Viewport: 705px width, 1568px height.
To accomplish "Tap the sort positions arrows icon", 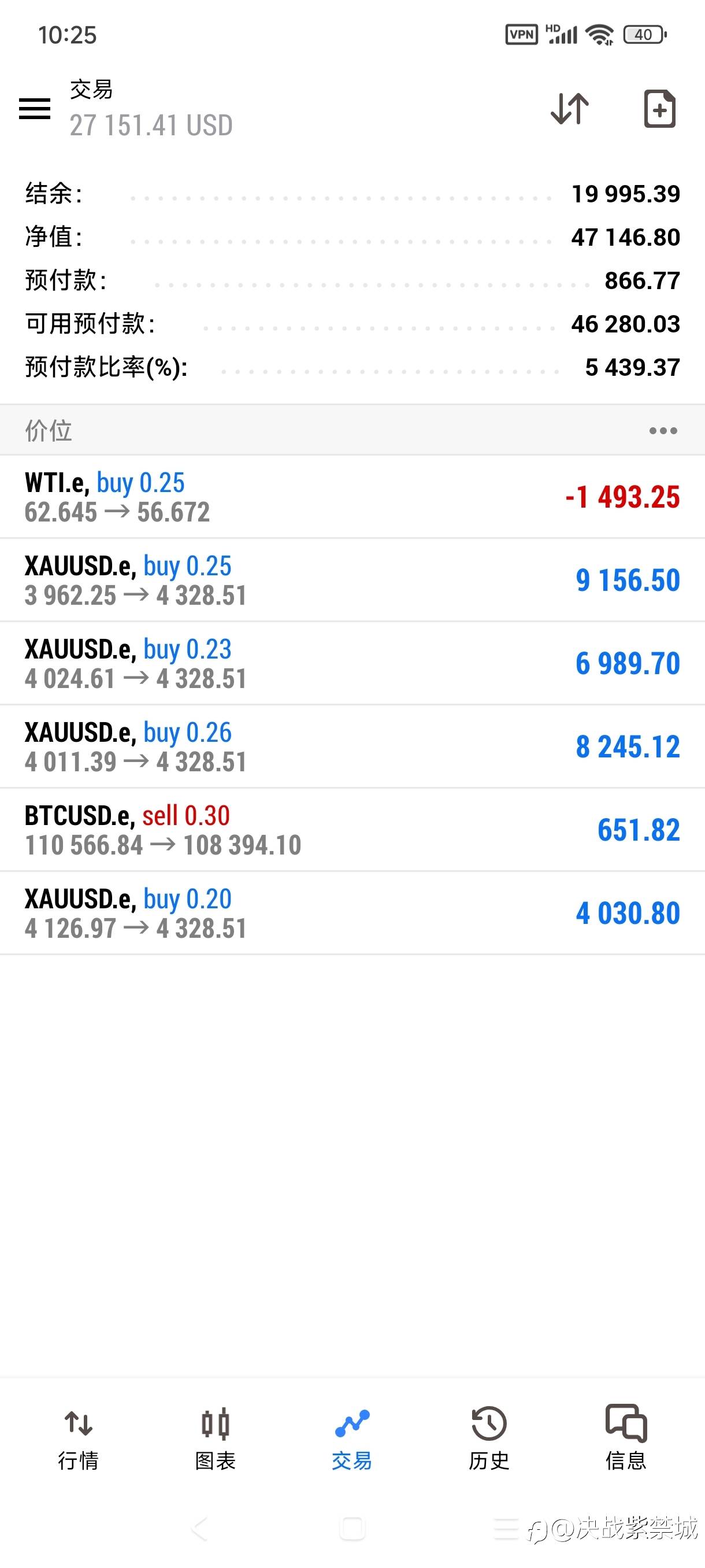I will point(569,109).
